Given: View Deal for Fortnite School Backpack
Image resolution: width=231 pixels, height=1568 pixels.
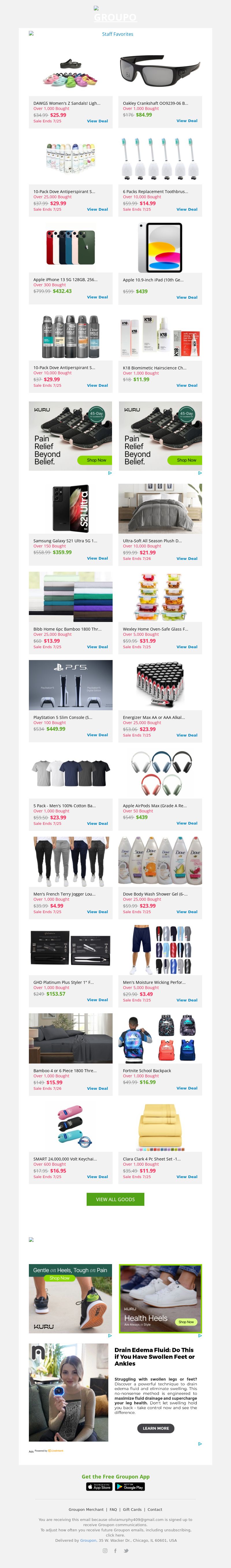Looking at the screenshot, I should [187, 1088].
